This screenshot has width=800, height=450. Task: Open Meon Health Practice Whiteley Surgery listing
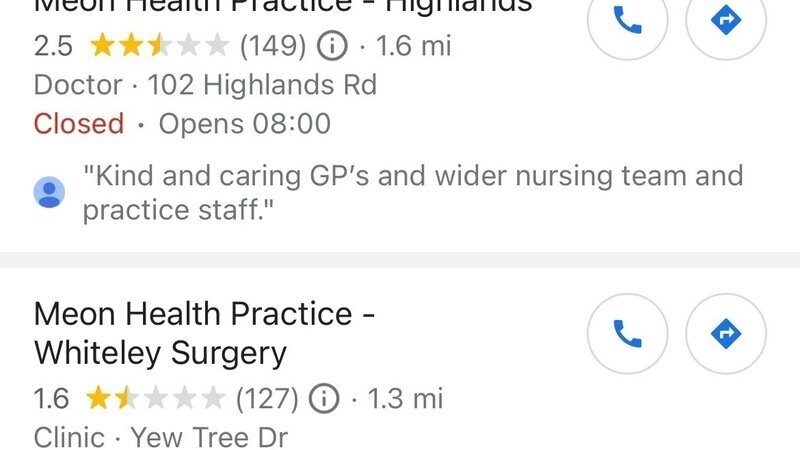click(206, 333)
